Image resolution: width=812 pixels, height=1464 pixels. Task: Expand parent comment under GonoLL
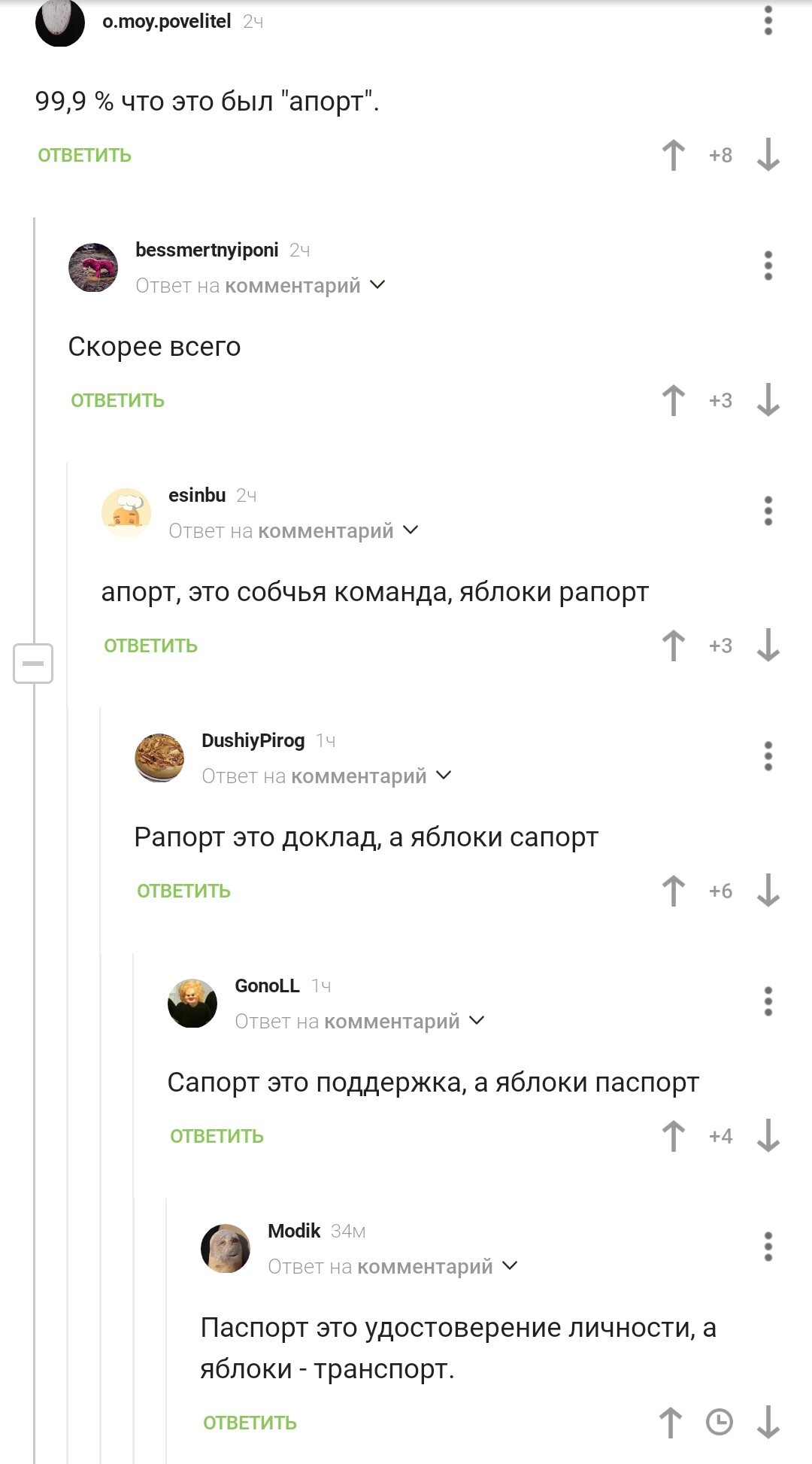[x=477, y=1021]
